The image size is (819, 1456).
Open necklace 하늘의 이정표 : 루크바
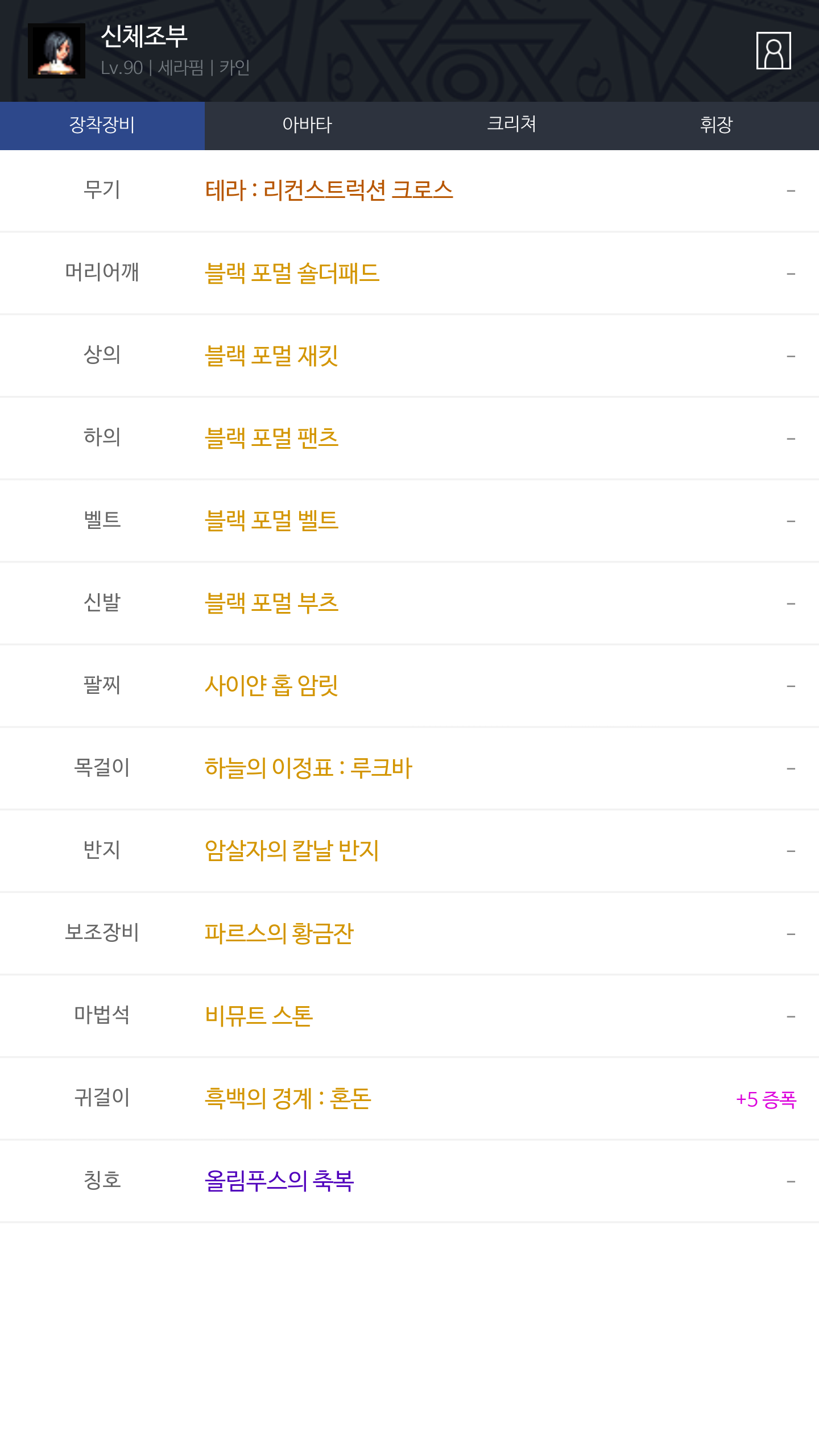click(409, 768)
